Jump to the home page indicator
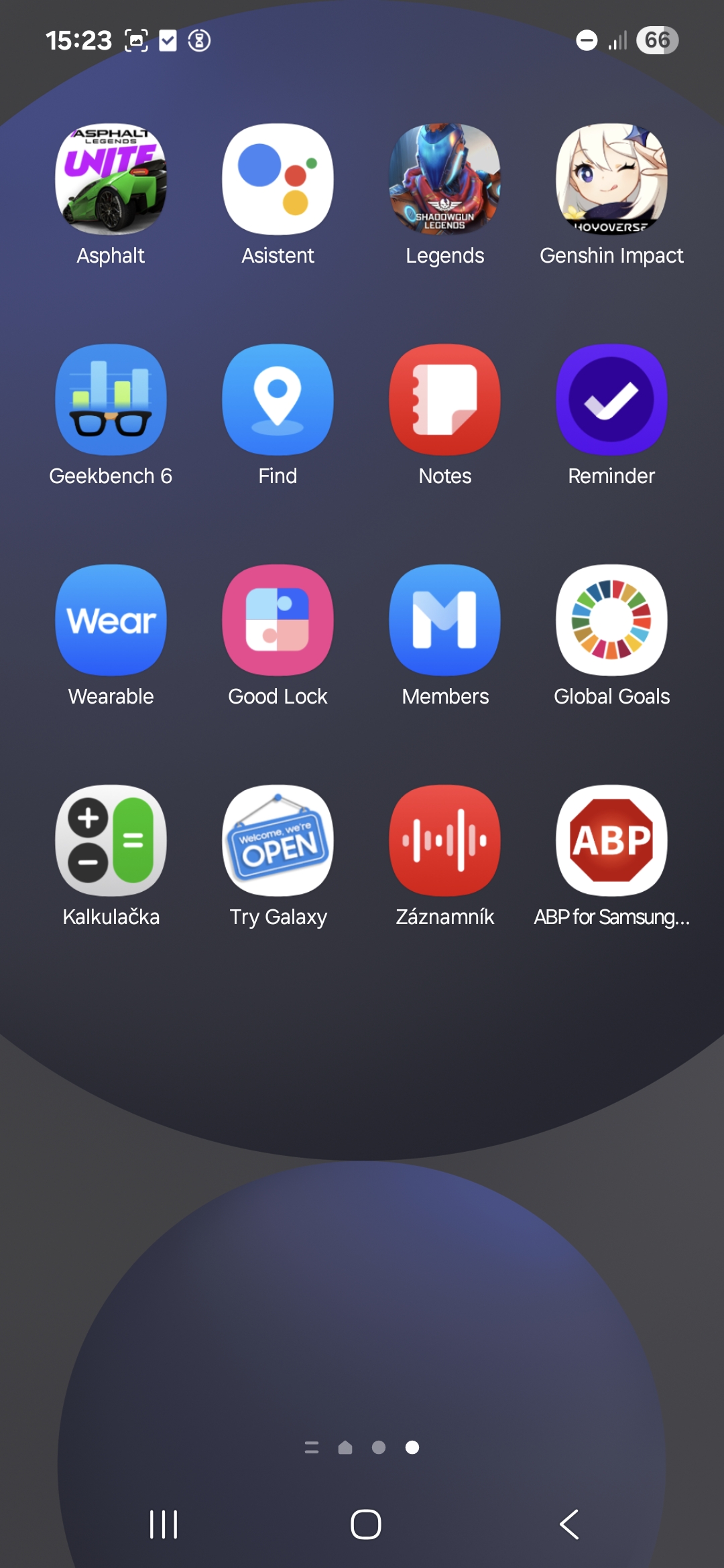Image resolution: width=724 pixels, height=1568 pixels. pyautogui.click(x=345, y=1447)
